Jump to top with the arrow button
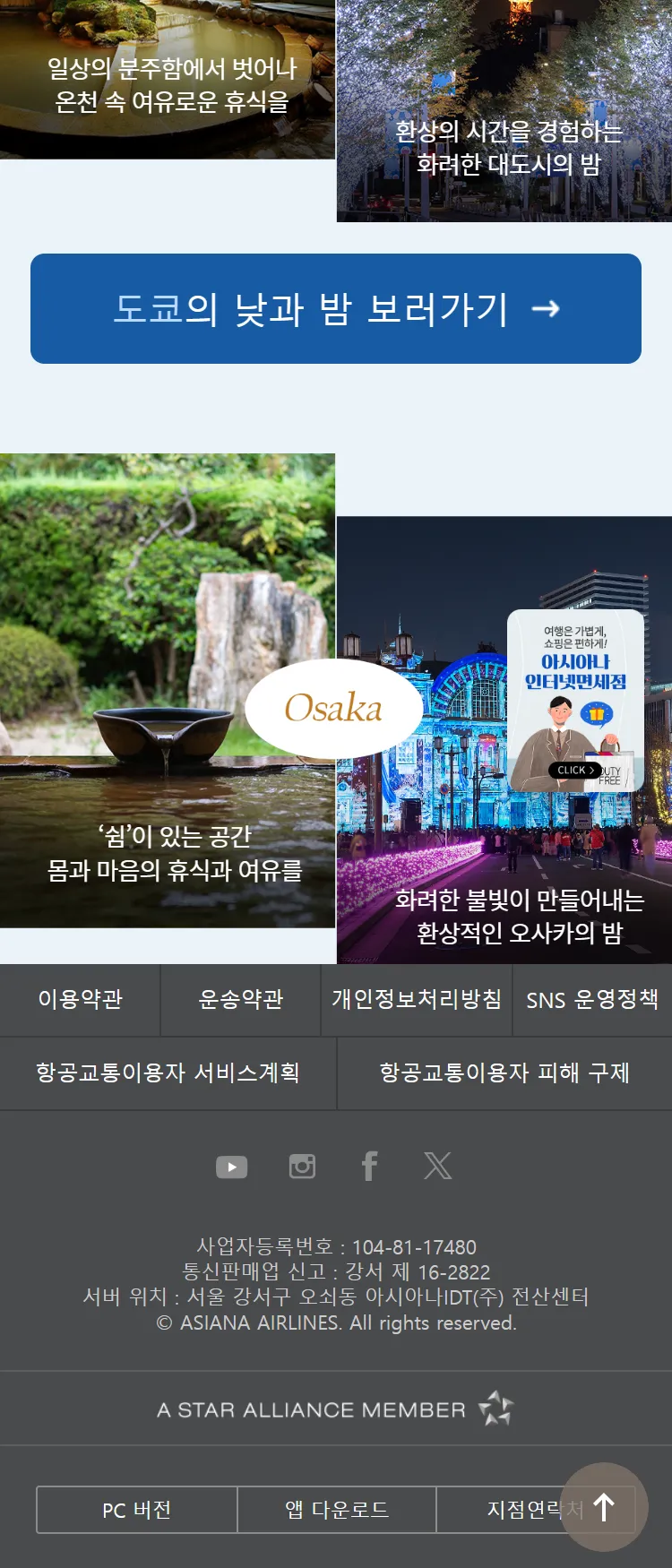The image size is (672, 1568). point(604,1507)
